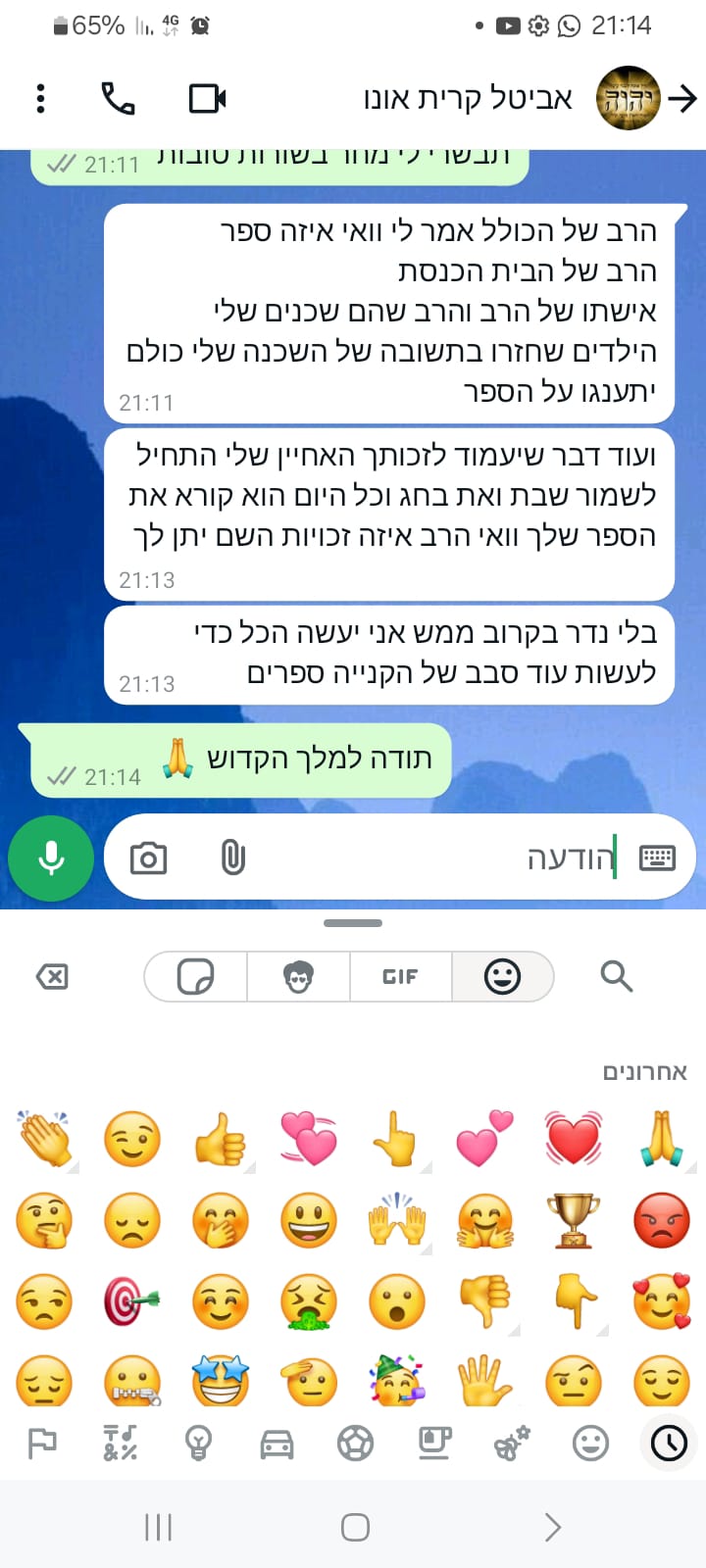Switch to the GIF tab
Viewport: 706px width, 1568px height.
(x=400, y=977)
